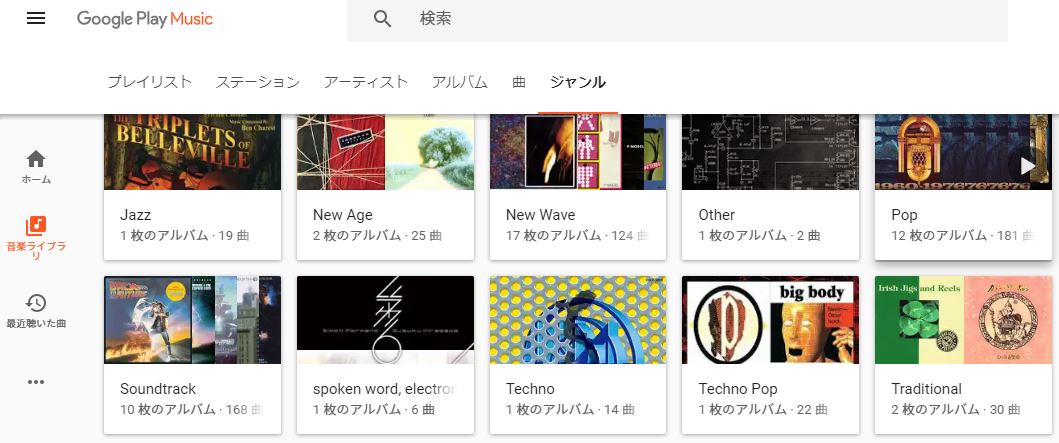1059x443 pixels.
Task: Open the New Wave genre card
Action: (578, 187)
